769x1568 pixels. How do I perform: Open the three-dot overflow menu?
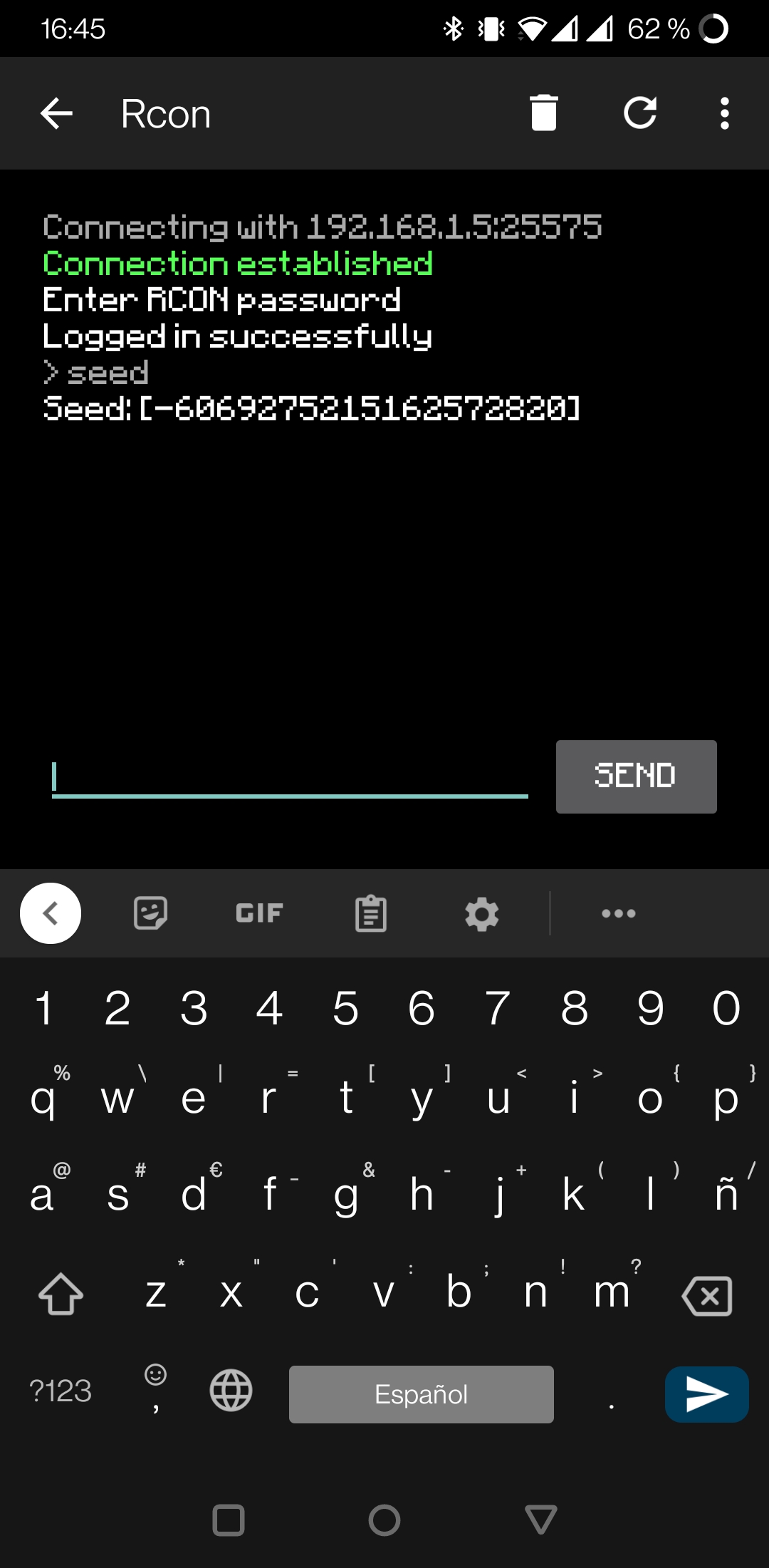tap(724, 113)
